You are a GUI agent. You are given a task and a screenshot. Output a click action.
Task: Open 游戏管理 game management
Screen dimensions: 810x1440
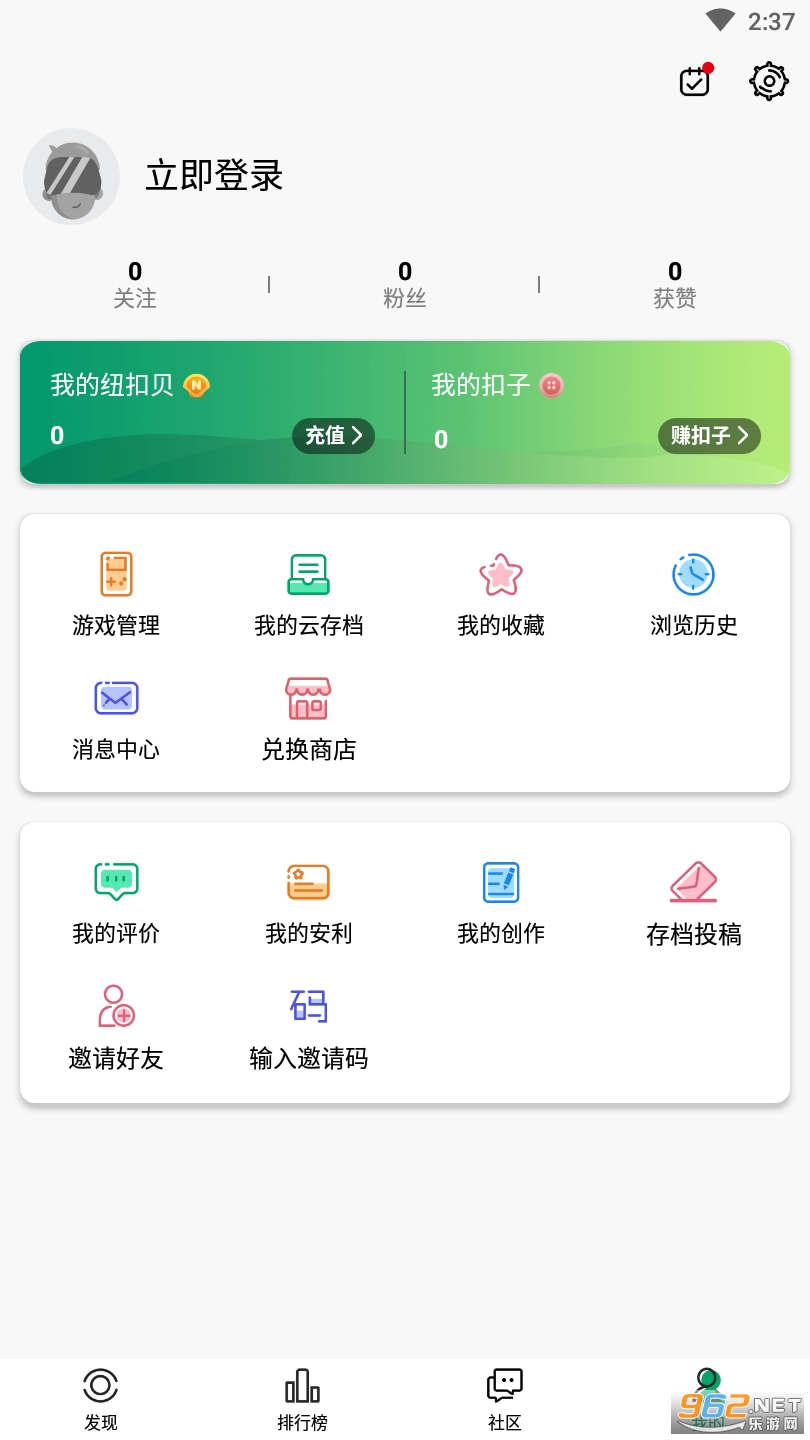coord(116,595)
